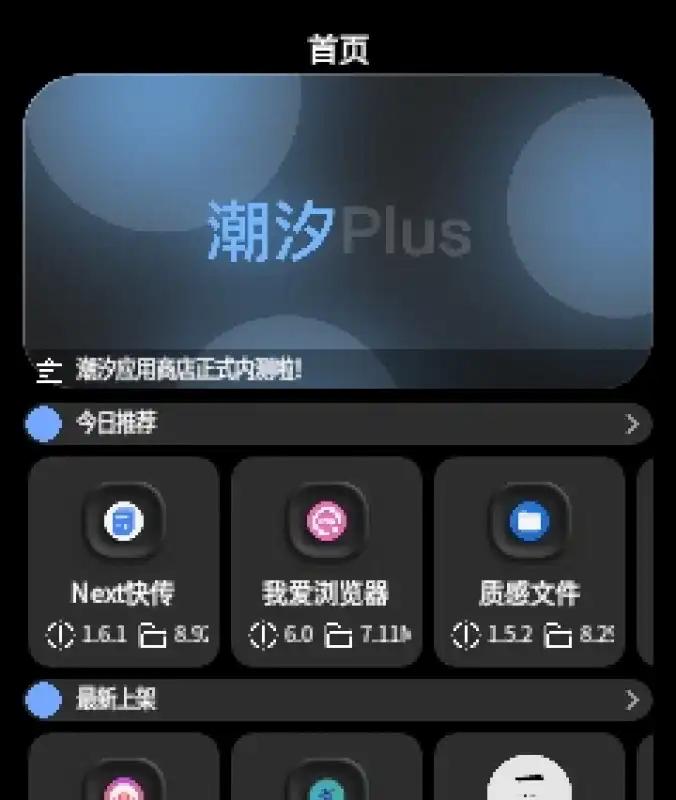This screenshot has width=676, height=800.
Task: Expand the 今日推荐 section
Action: click(631, 425)
